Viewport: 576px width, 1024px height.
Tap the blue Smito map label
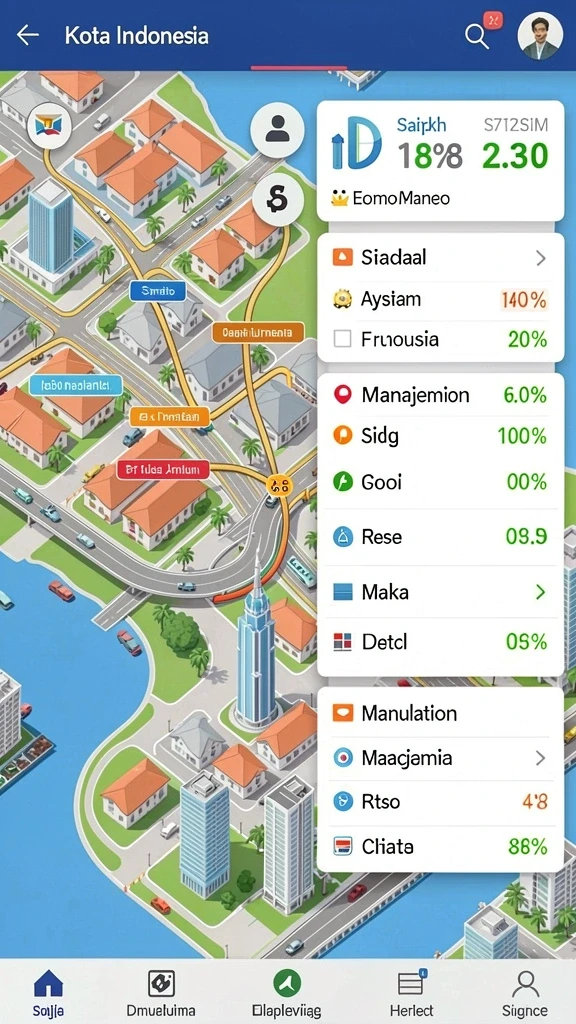tap(158, 291)
